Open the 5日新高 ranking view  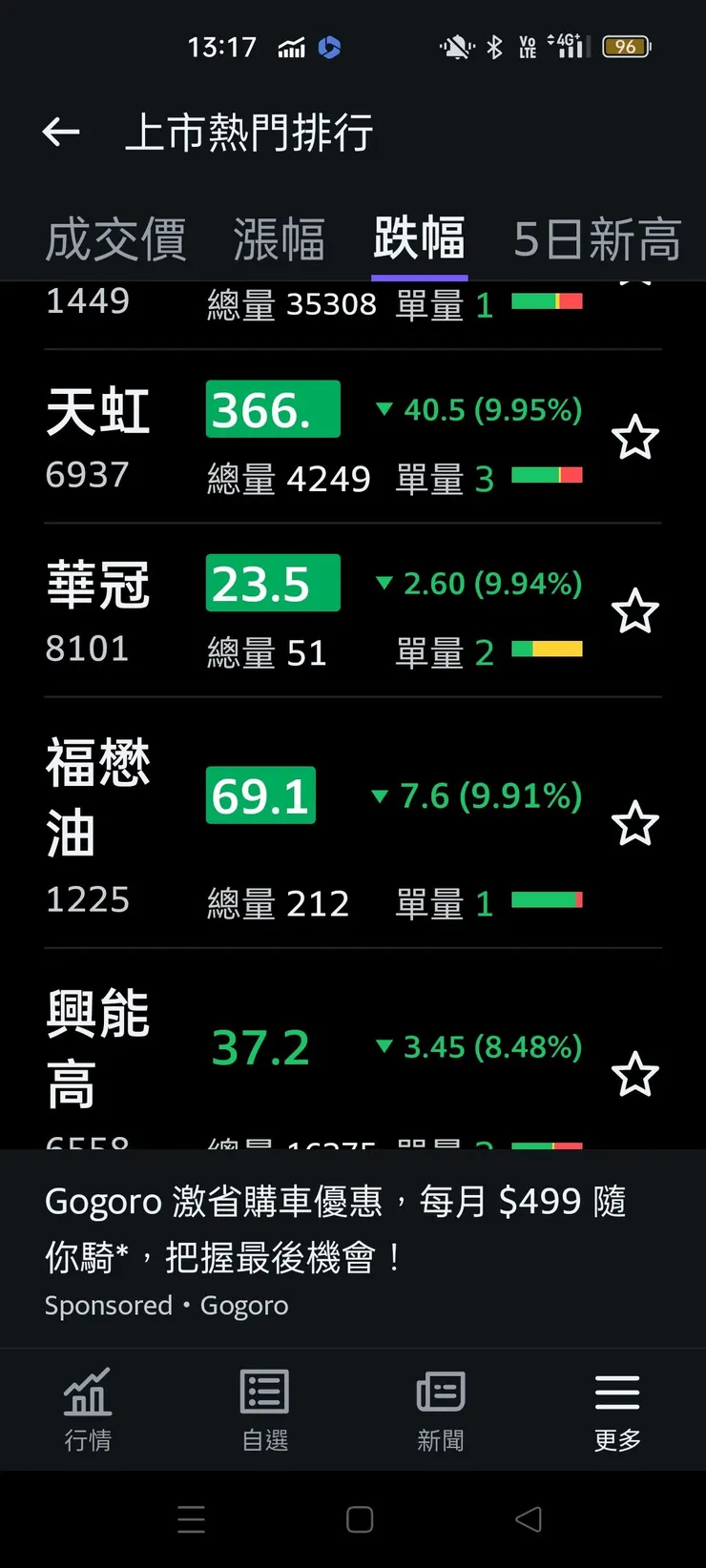pos(597,239)
